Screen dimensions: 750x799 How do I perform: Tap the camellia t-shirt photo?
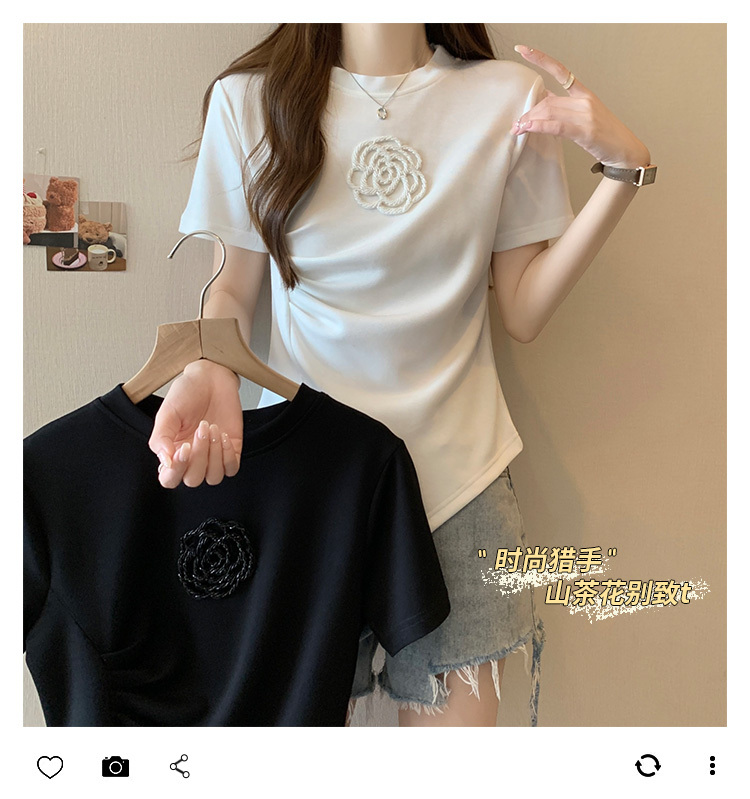[375, 375]
